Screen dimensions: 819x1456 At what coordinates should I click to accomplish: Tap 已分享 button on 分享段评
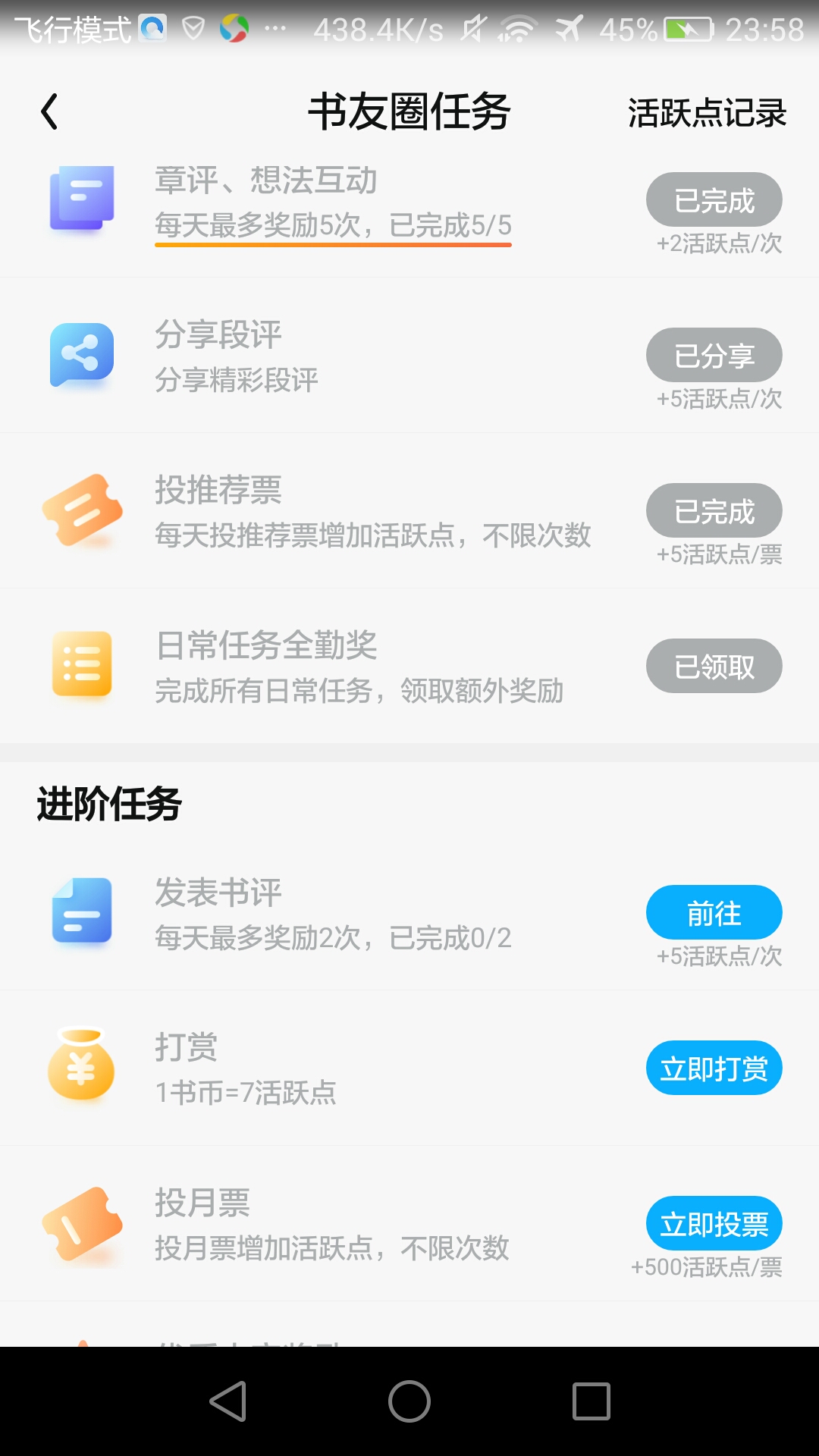(x=714, y=355)
